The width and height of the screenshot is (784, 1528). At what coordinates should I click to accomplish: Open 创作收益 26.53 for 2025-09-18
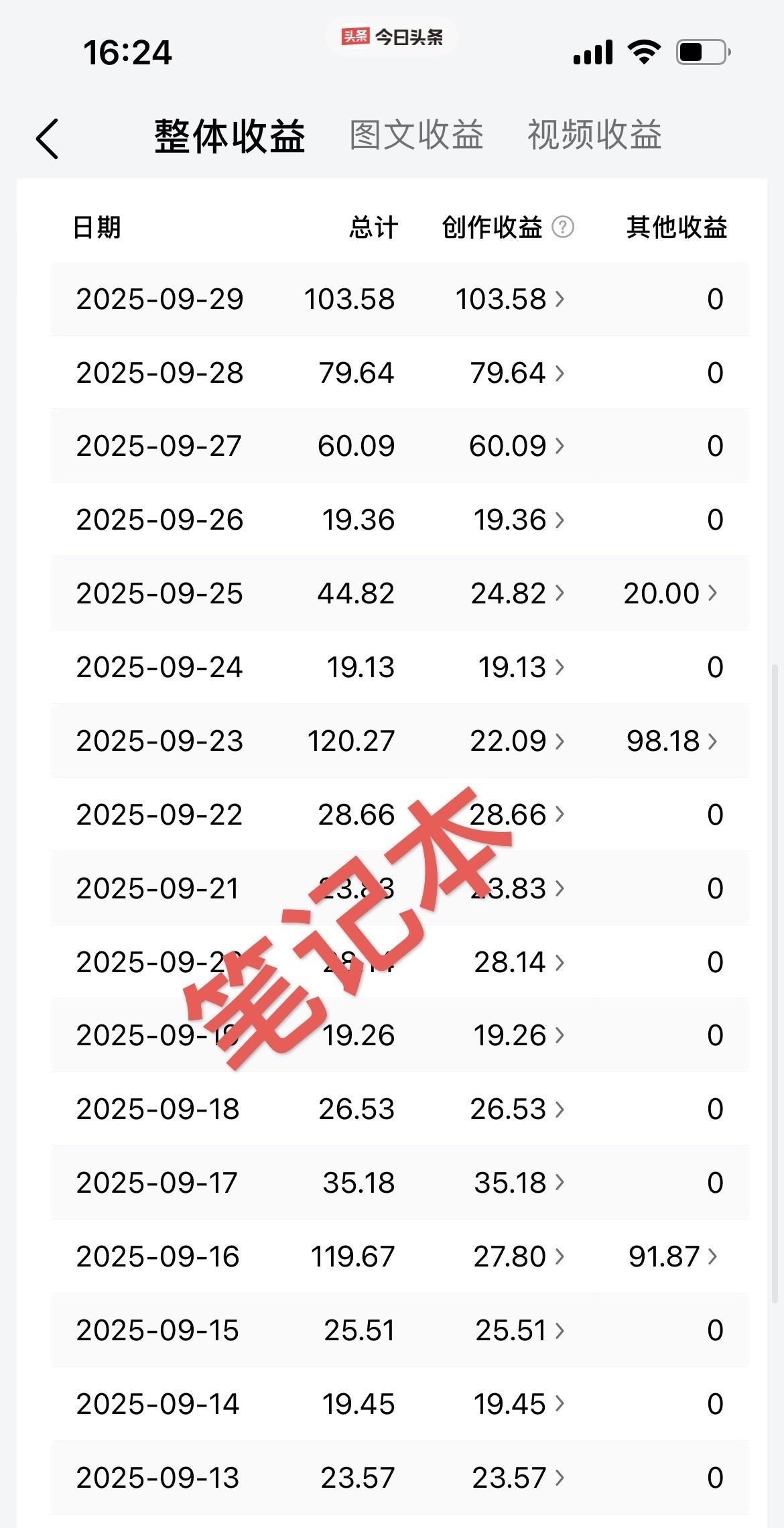pos(517,1109)
